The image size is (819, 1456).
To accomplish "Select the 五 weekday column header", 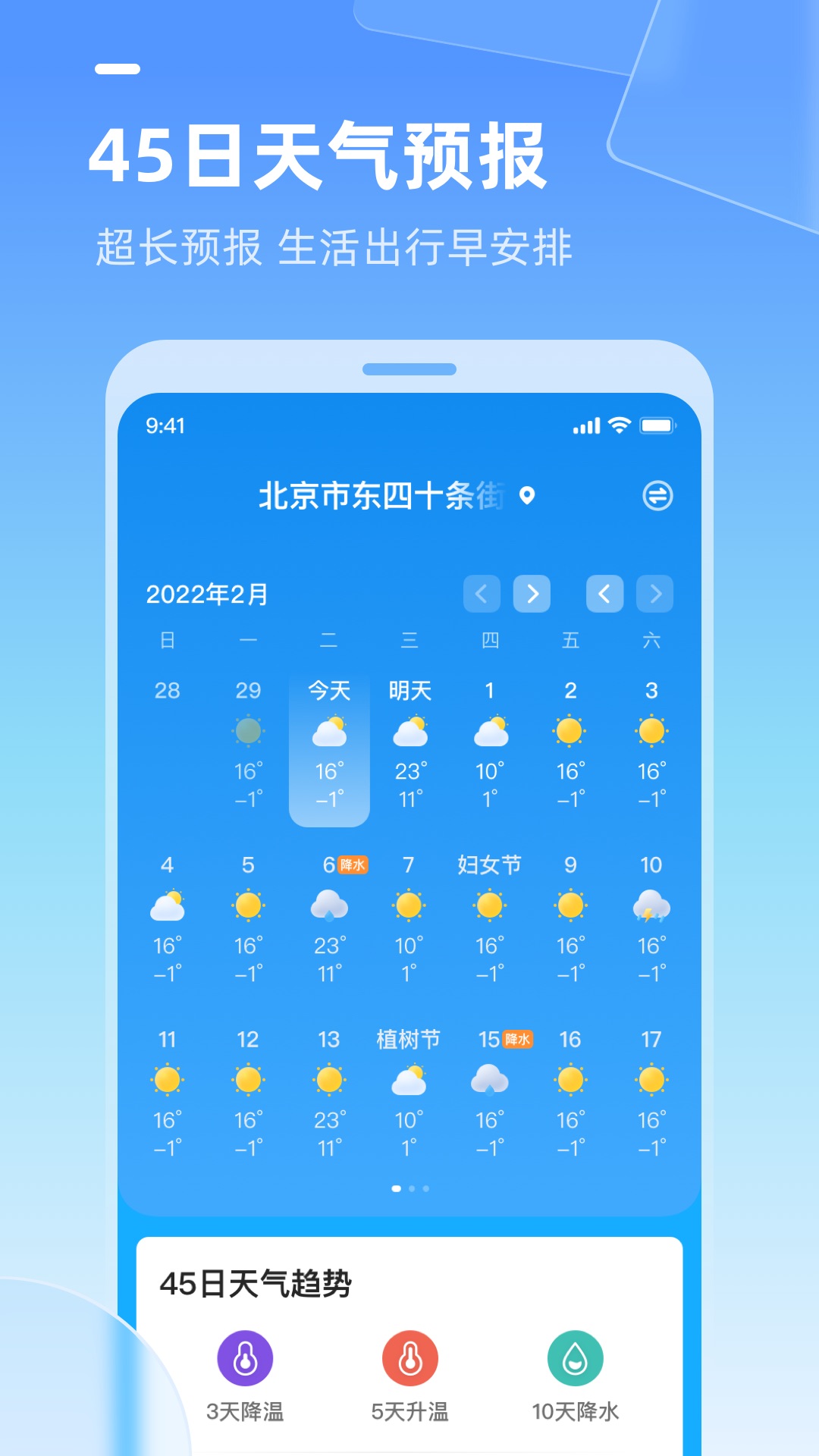I will [x=570, y=641].
